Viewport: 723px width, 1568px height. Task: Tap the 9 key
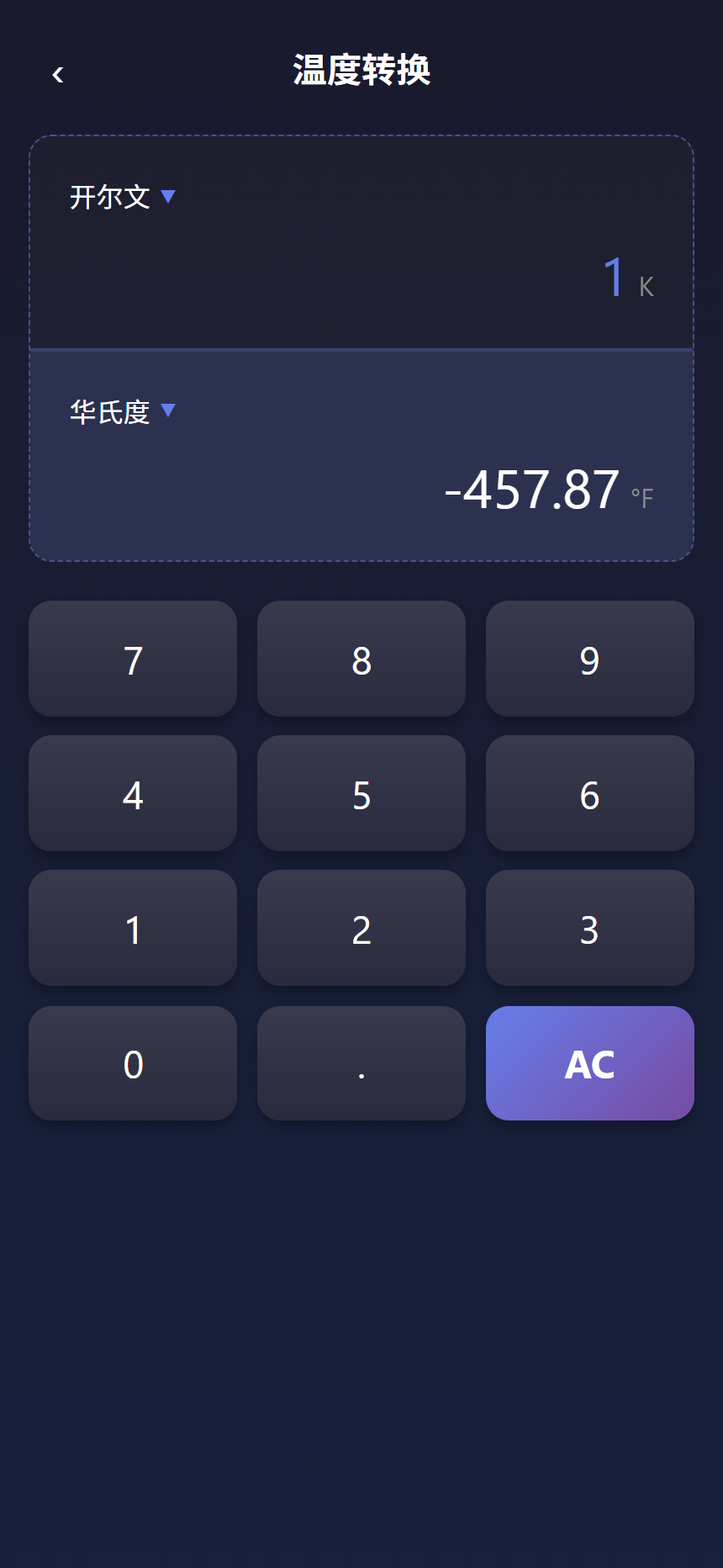pos(590,659)
